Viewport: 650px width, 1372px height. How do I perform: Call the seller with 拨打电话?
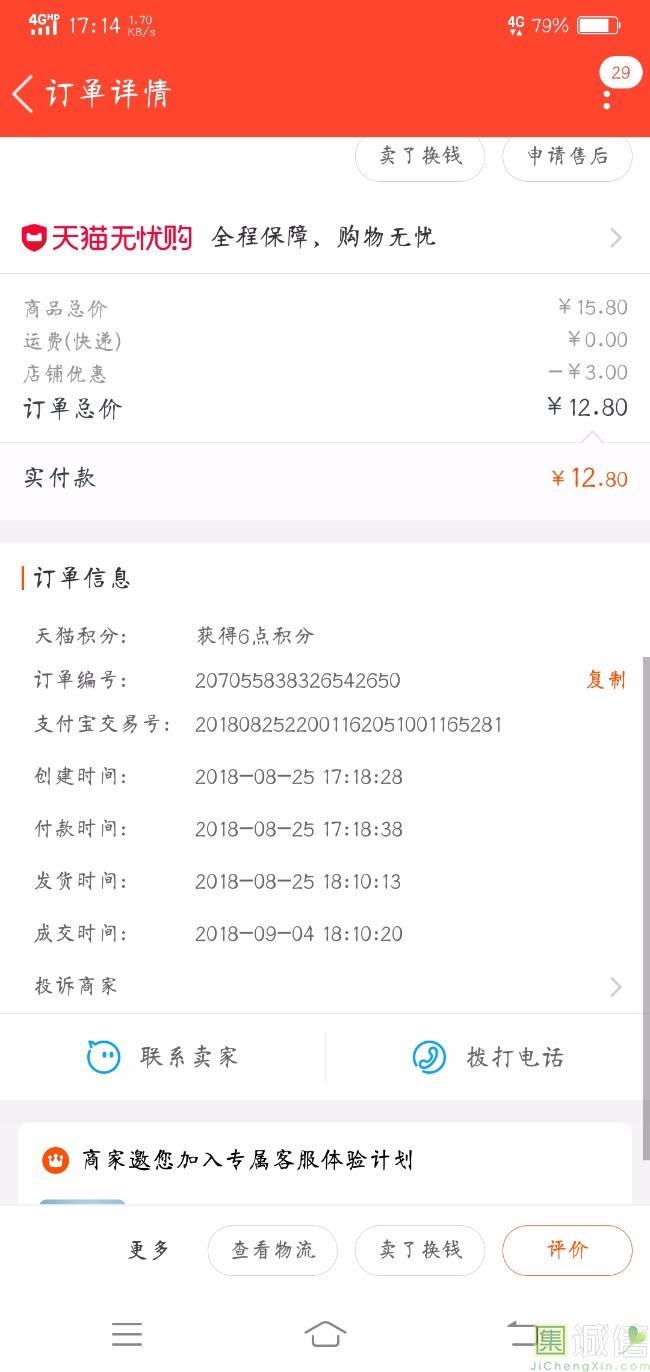(x=488, y=1057)
